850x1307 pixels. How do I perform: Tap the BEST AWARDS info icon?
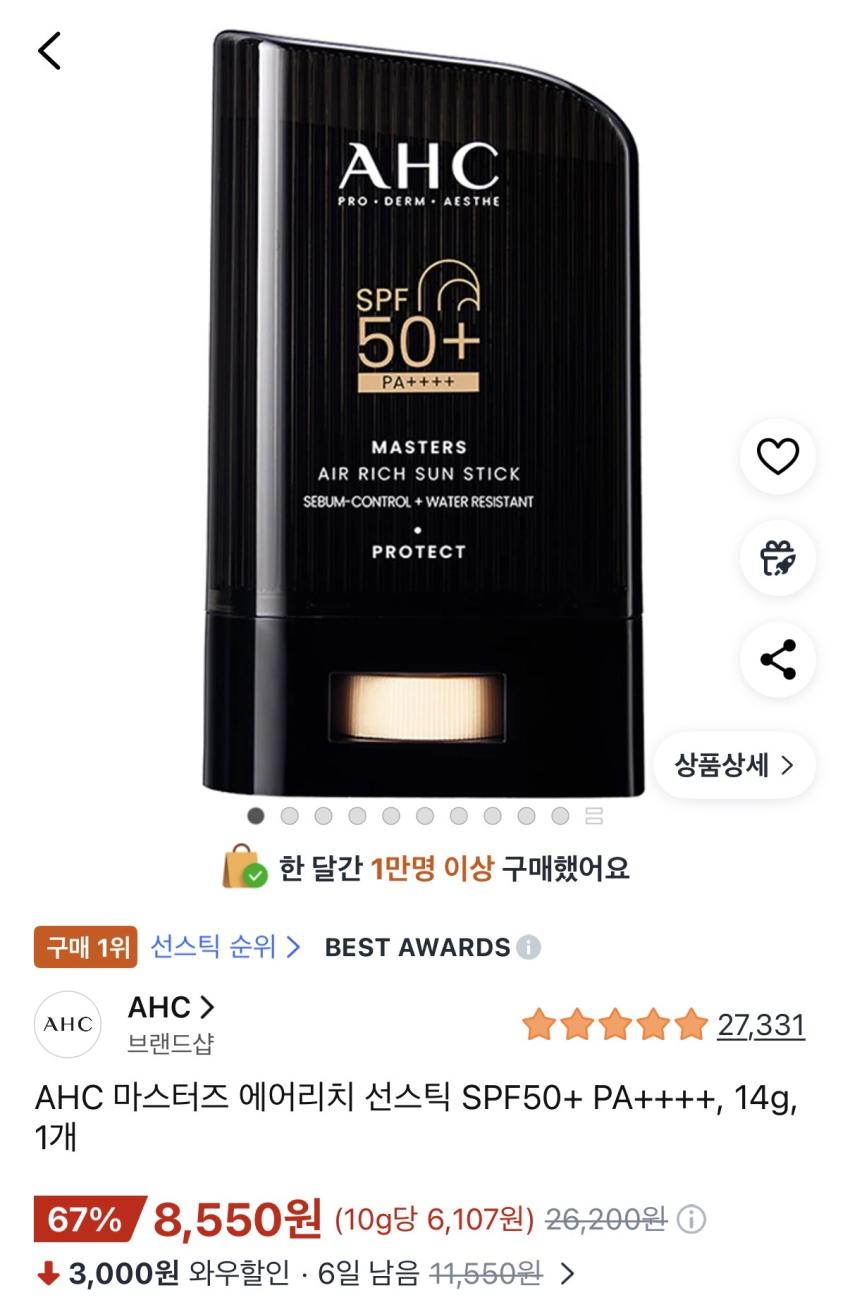tap(529, 948)
